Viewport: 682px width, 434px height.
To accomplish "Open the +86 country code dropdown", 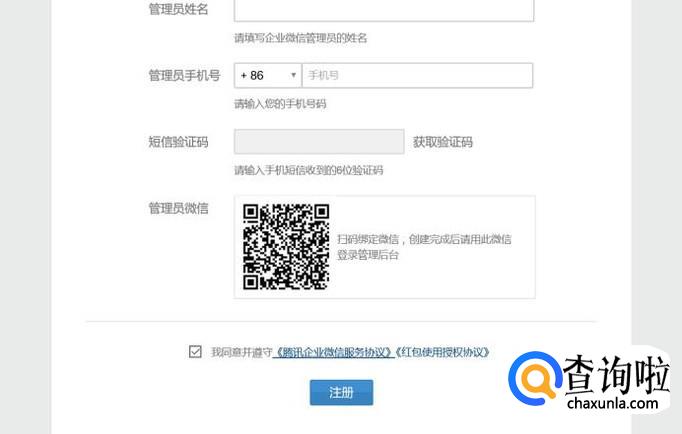I will pos(268,76).
